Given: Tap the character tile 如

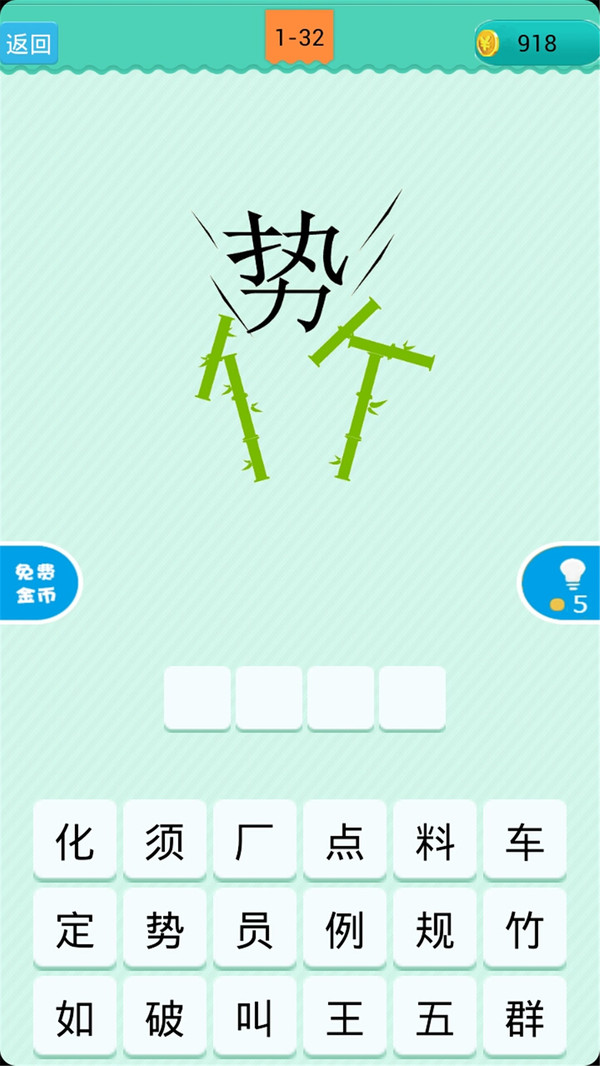Looking at the screenshot, I should point(75,1019).
